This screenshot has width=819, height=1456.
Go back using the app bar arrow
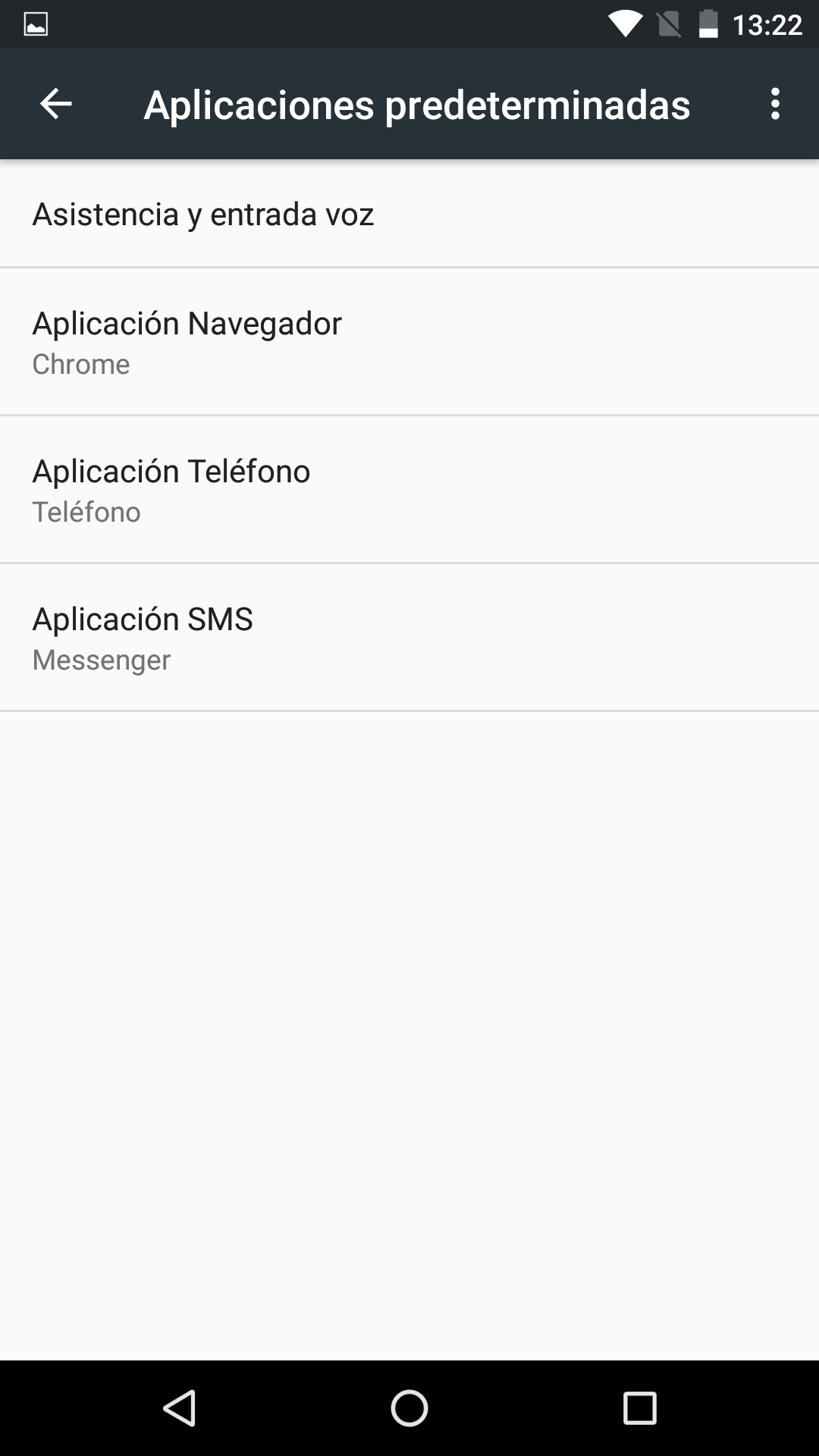[x=55, y=104]
